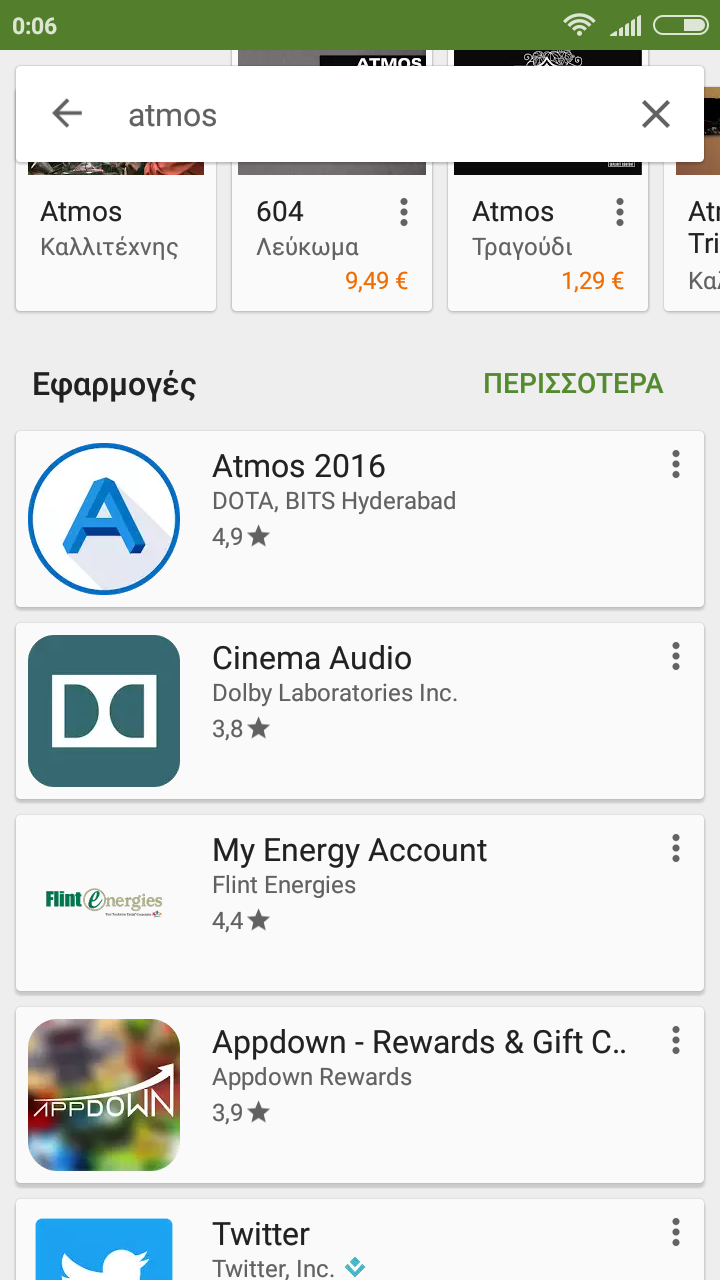
Task: Go back from the search results
Action: [67, 115]
